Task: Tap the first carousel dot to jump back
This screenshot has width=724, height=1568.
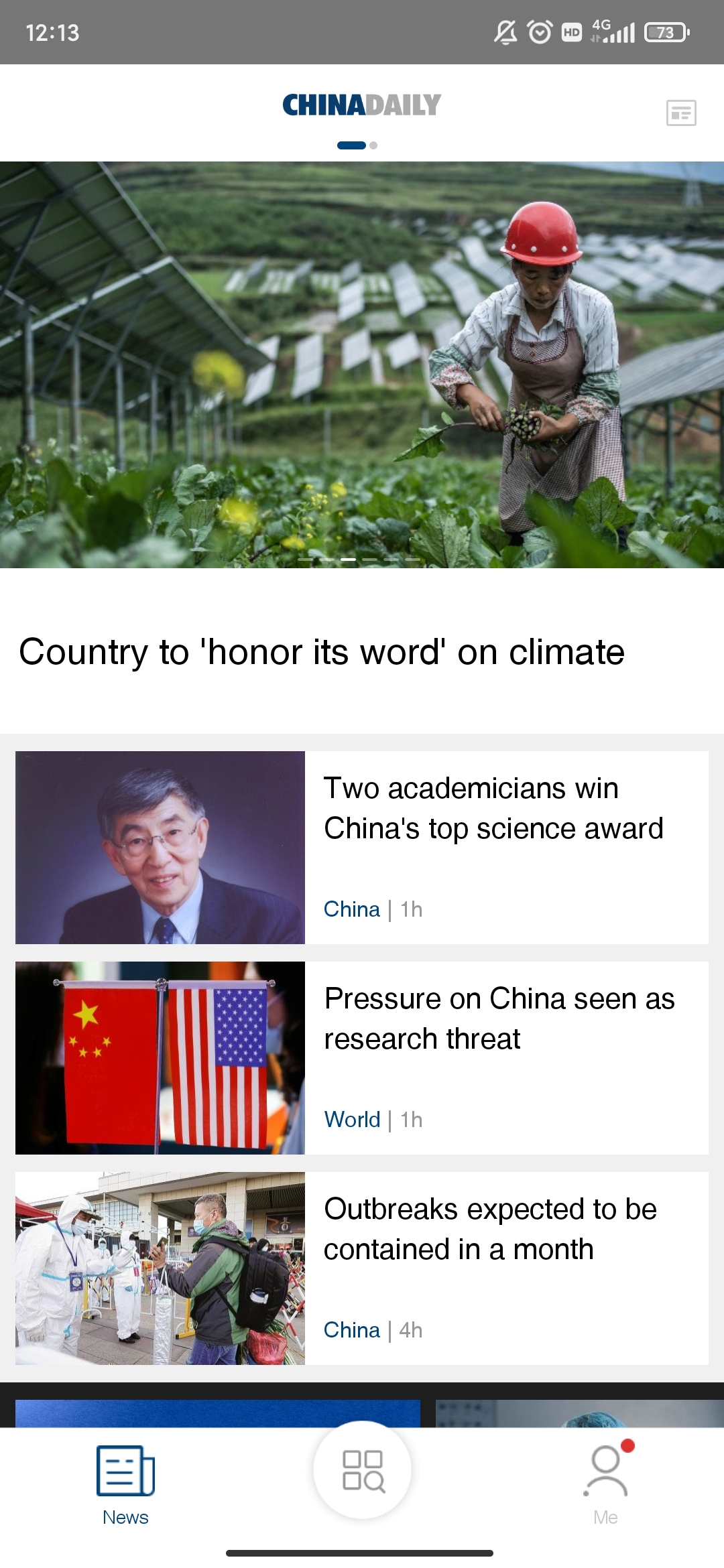Action: [x=306, y=560]
